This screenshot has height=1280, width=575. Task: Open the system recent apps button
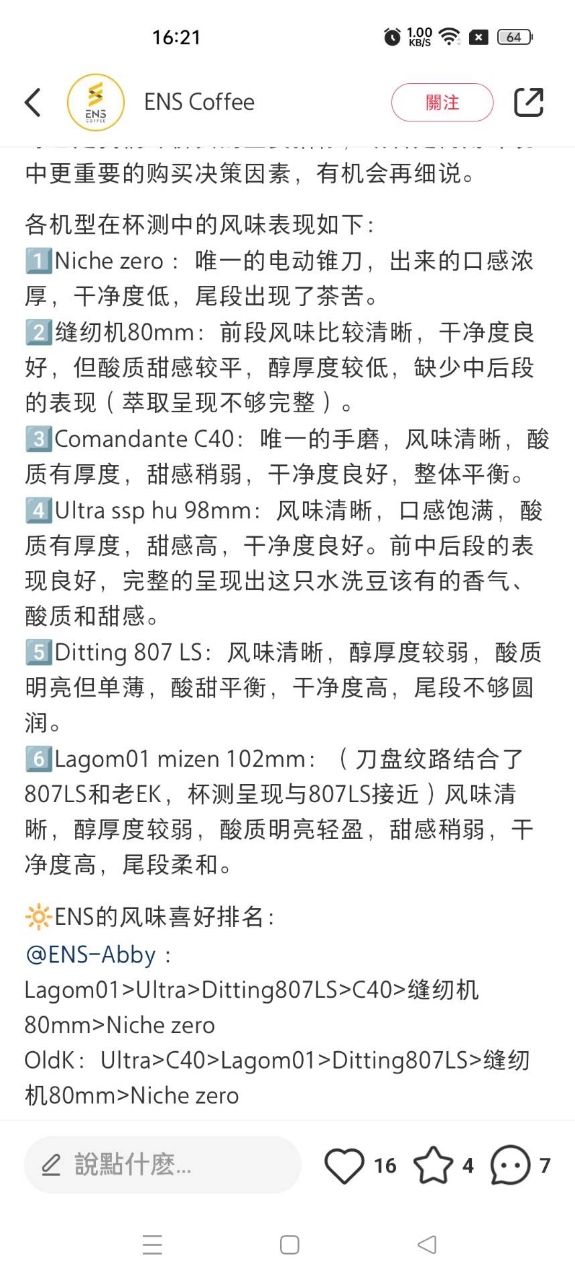tap(152, 1244)
